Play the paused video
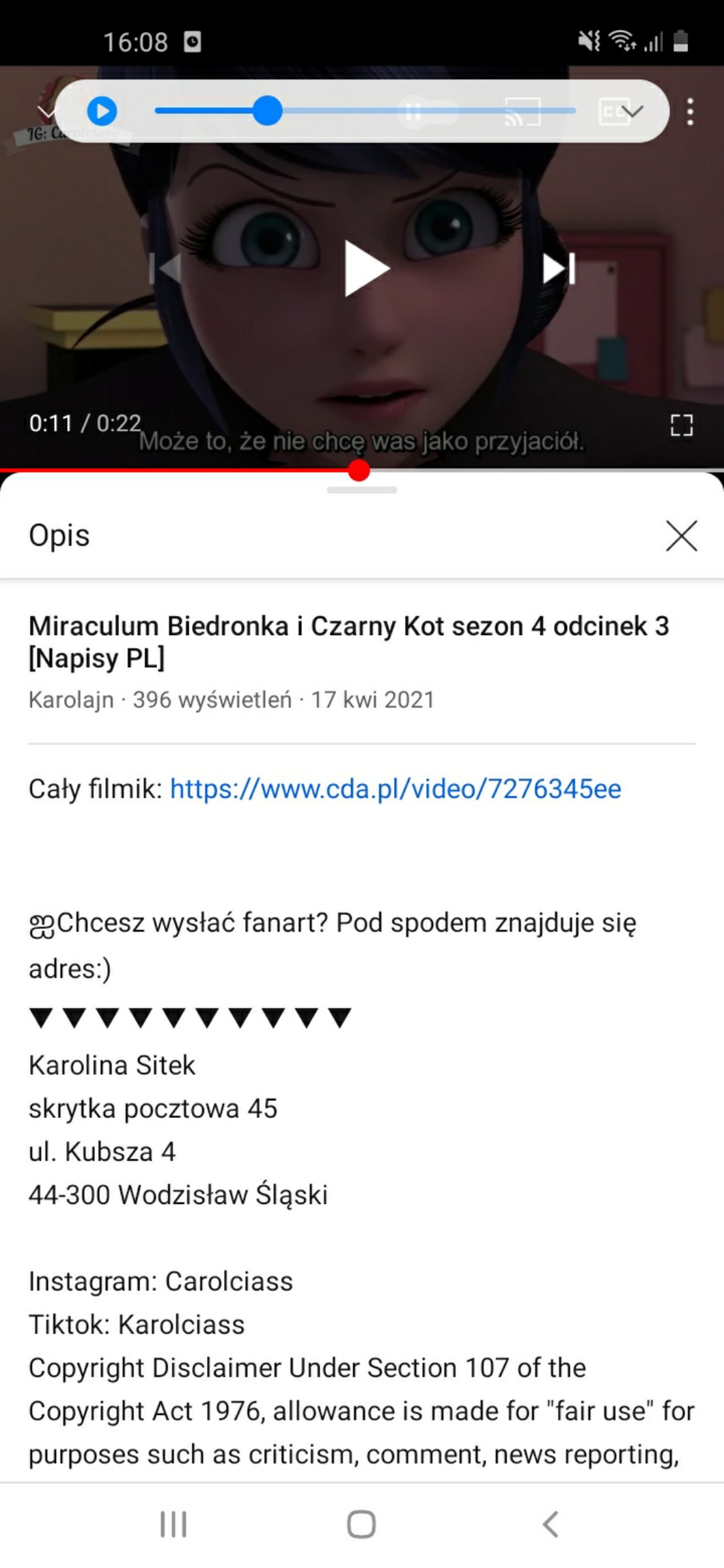724x1568 pixels. click(x=365, y=268)
